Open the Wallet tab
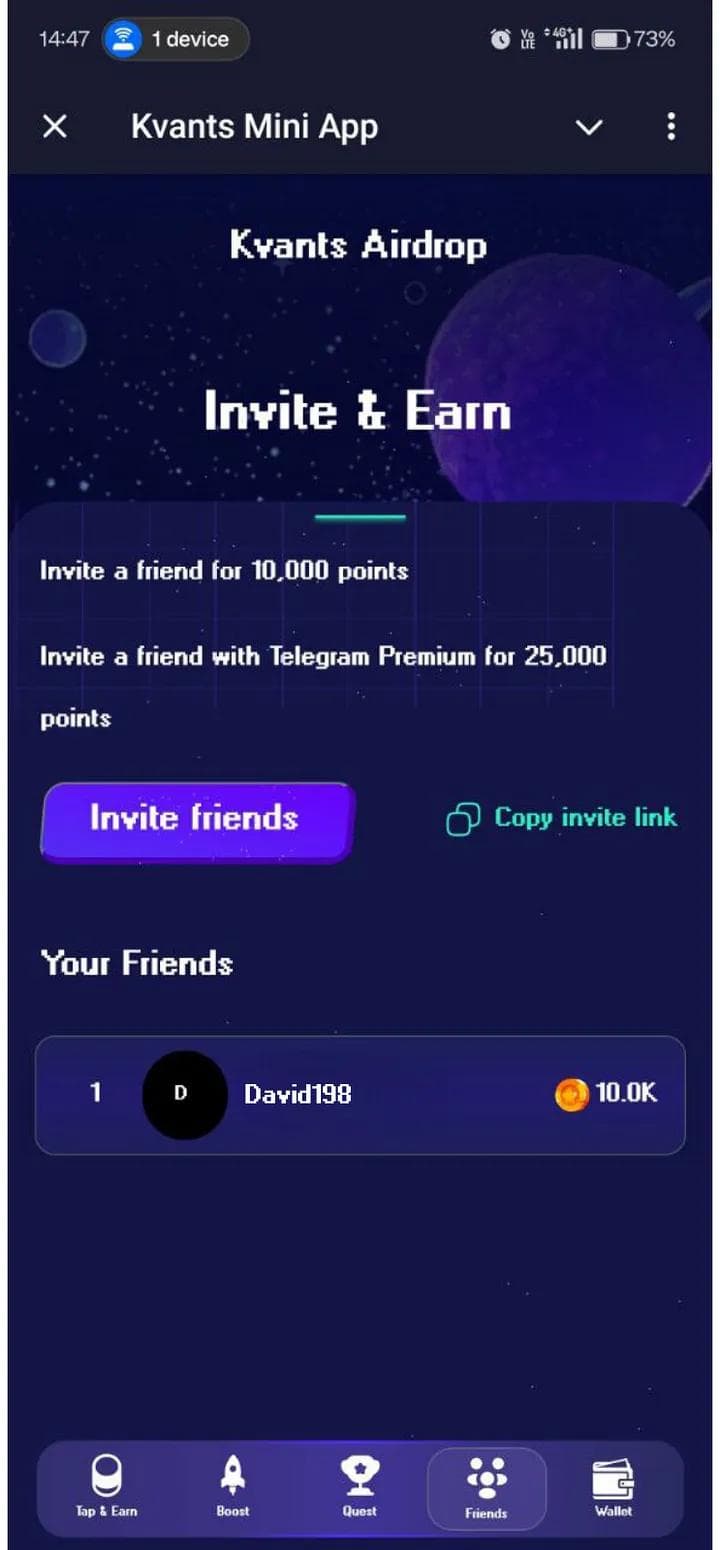This screenshot has width=720, height=1550. pyautogui.click(x=613, y=1486)
